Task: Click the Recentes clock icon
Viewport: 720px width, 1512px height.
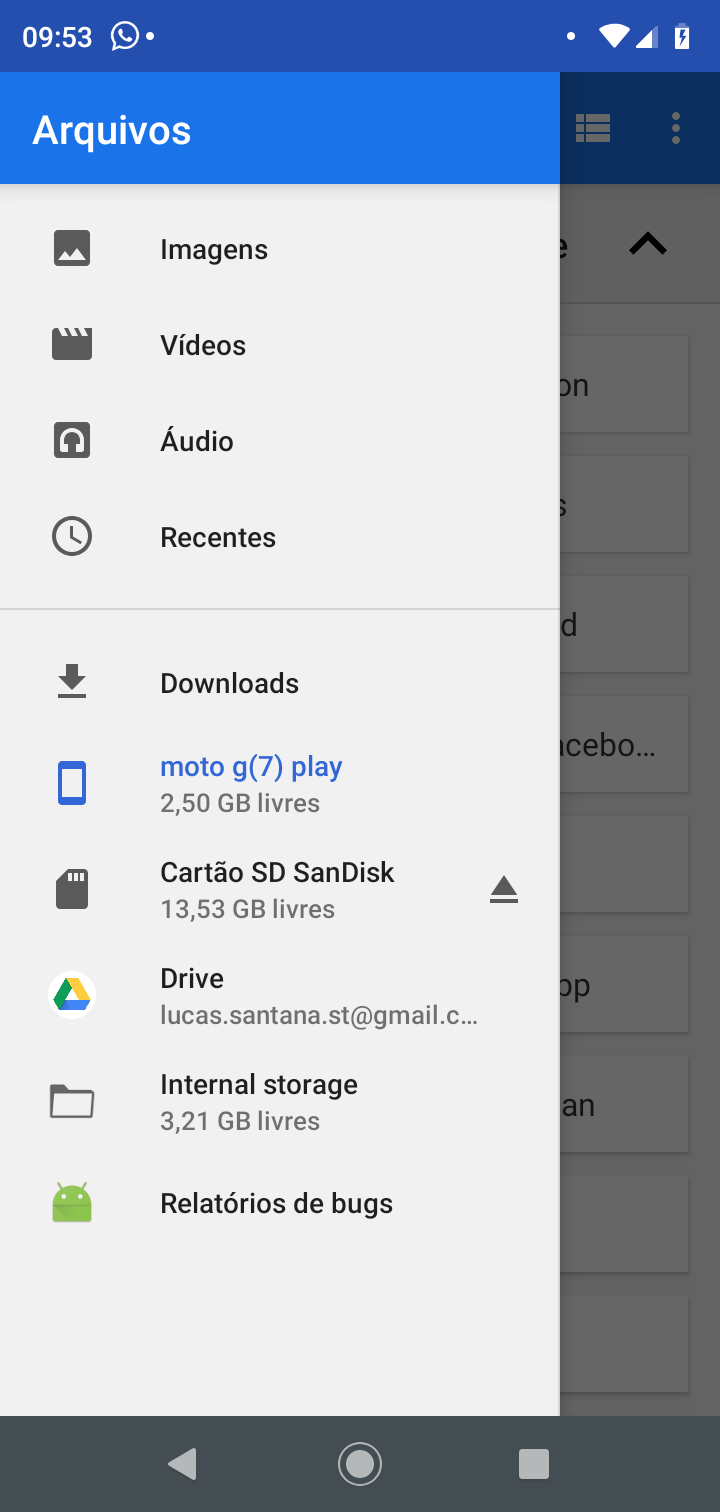Action: (x=71, y=535)
